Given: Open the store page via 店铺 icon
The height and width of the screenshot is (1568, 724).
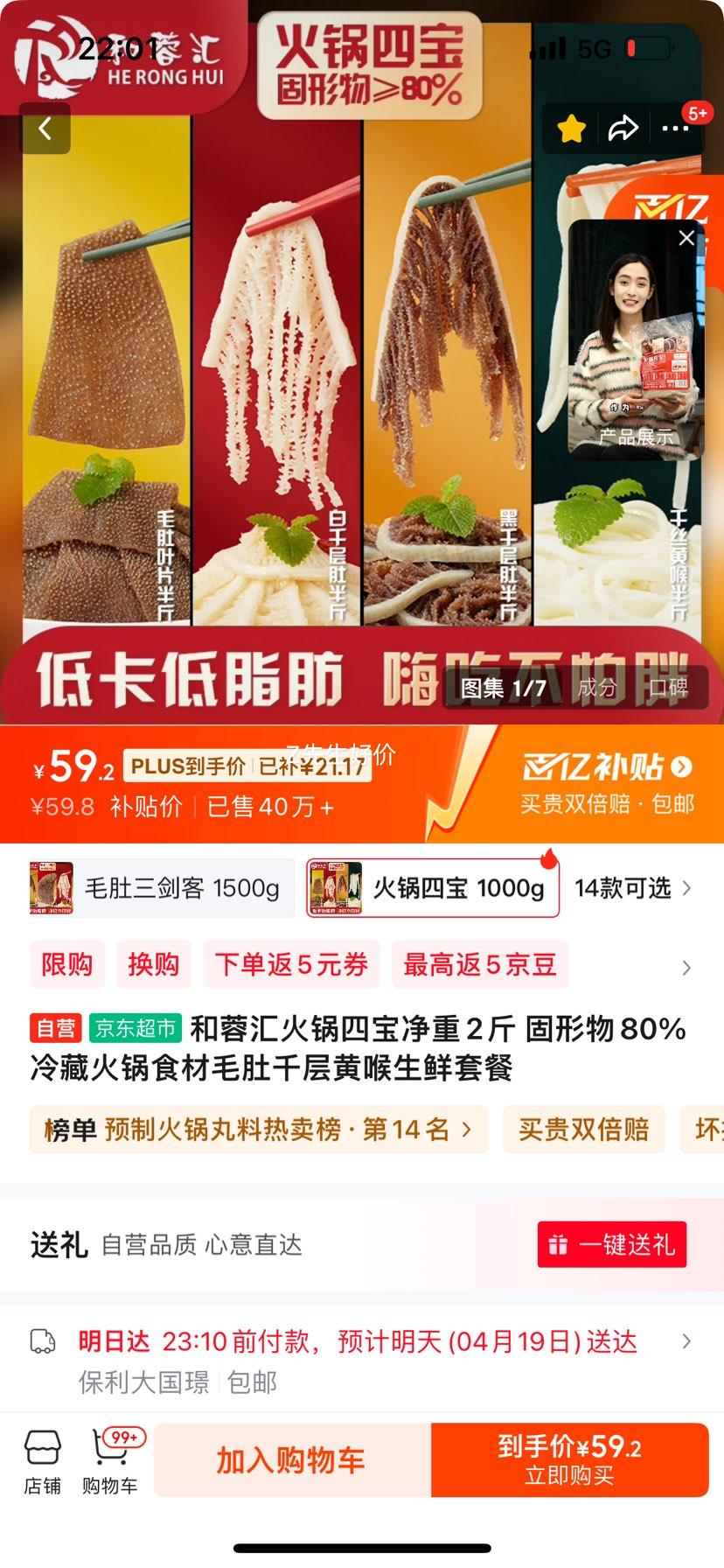Looking at the screenshot, I should 42,1457.
